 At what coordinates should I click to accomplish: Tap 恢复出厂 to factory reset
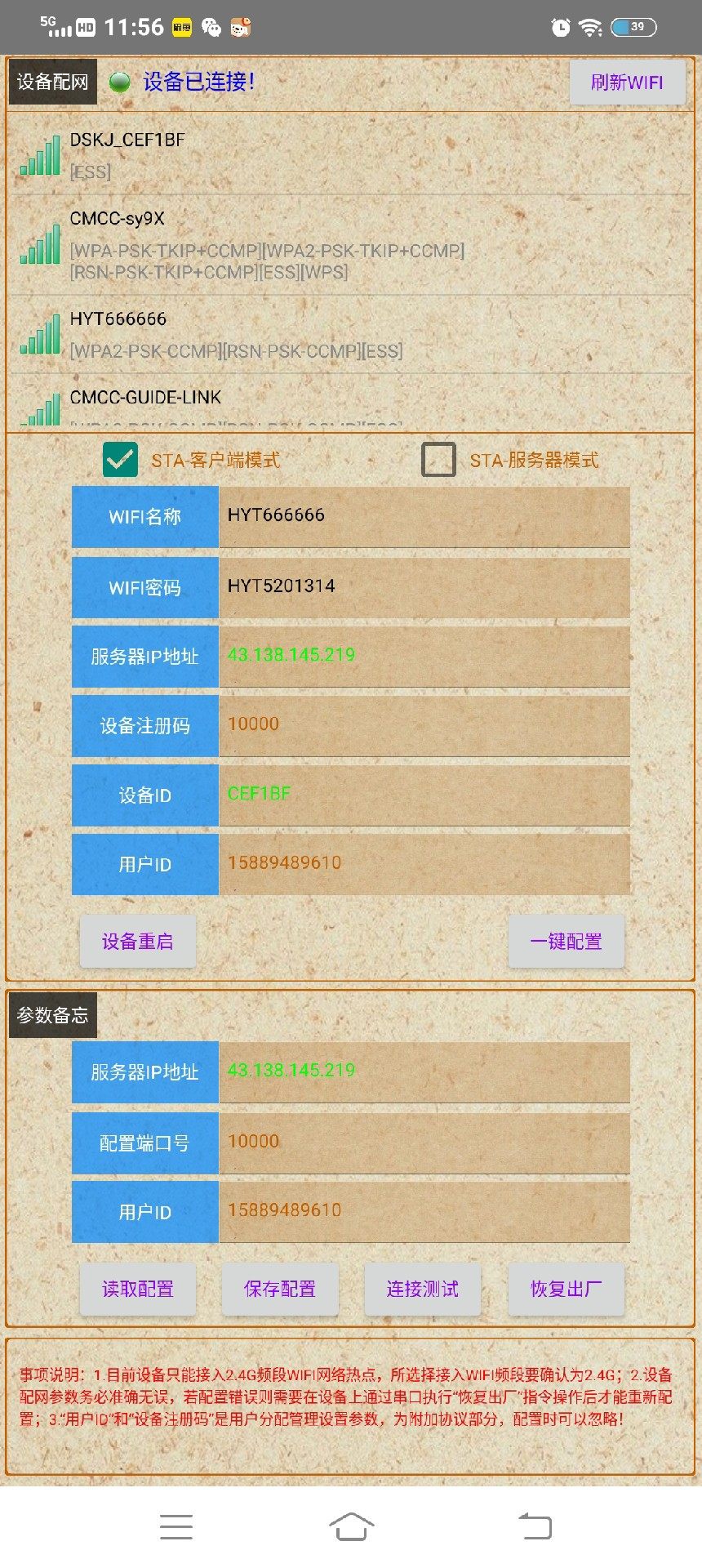pyautogui.click(x=566, y=1289)
